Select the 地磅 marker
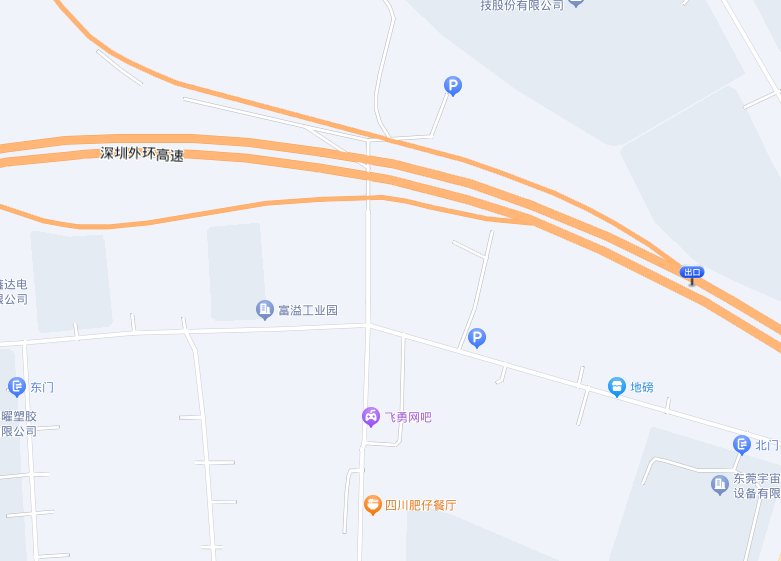The height and width of the screenshot is (561, 781). [x=617, y=386]
